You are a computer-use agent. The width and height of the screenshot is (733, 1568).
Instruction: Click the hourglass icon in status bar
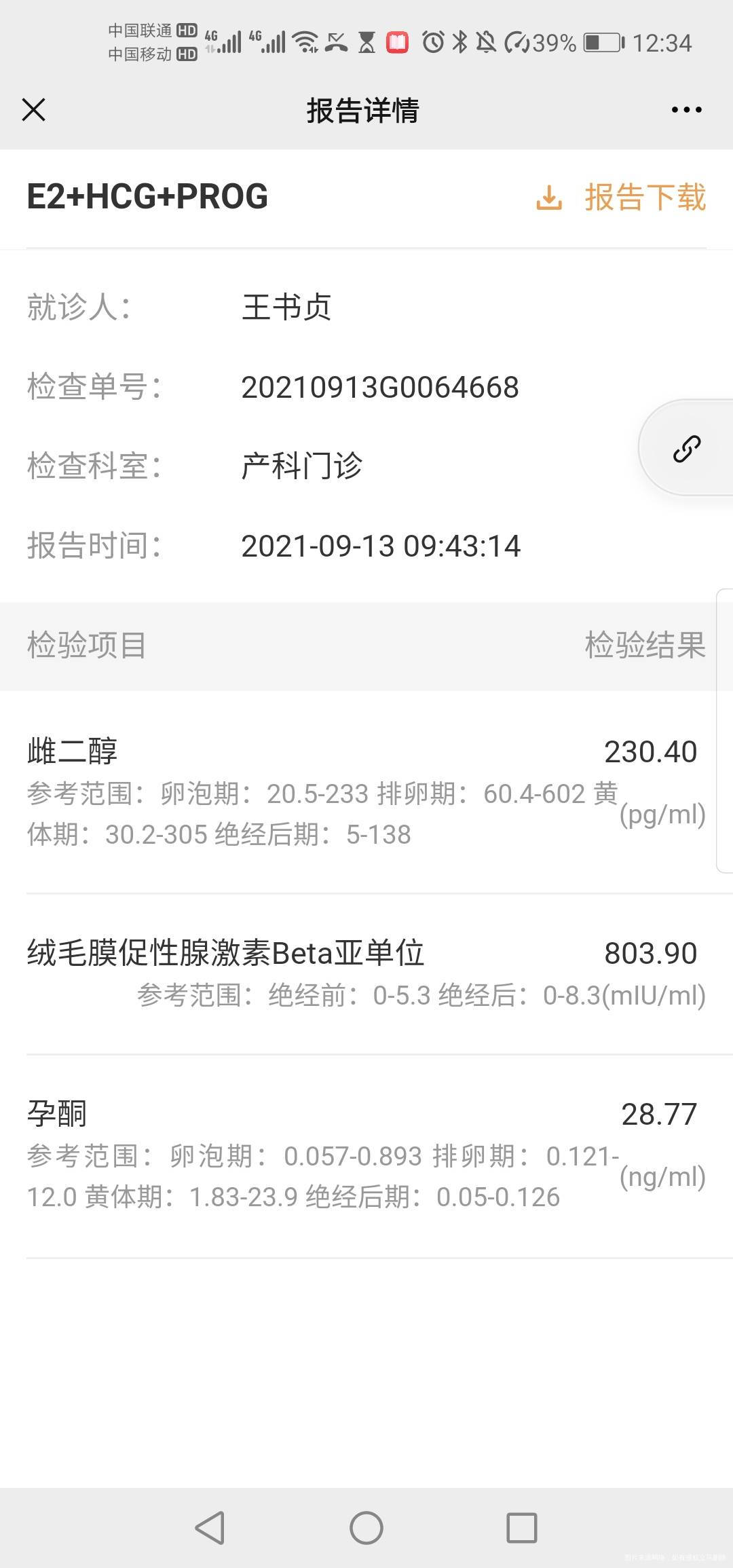click(x=367, y=42)
